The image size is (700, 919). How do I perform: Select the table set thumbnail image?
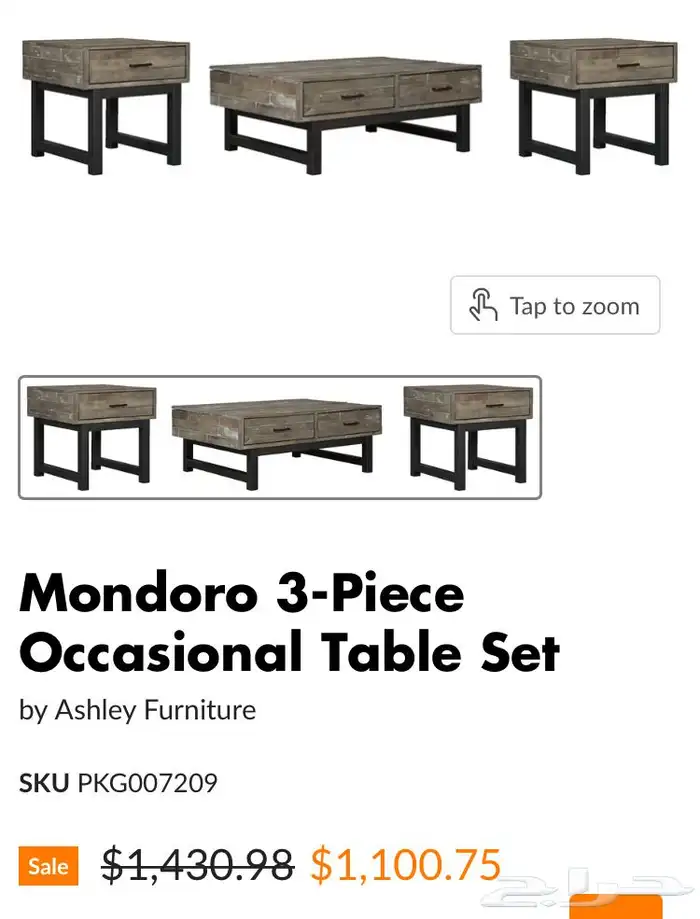[x=280, y=437]
